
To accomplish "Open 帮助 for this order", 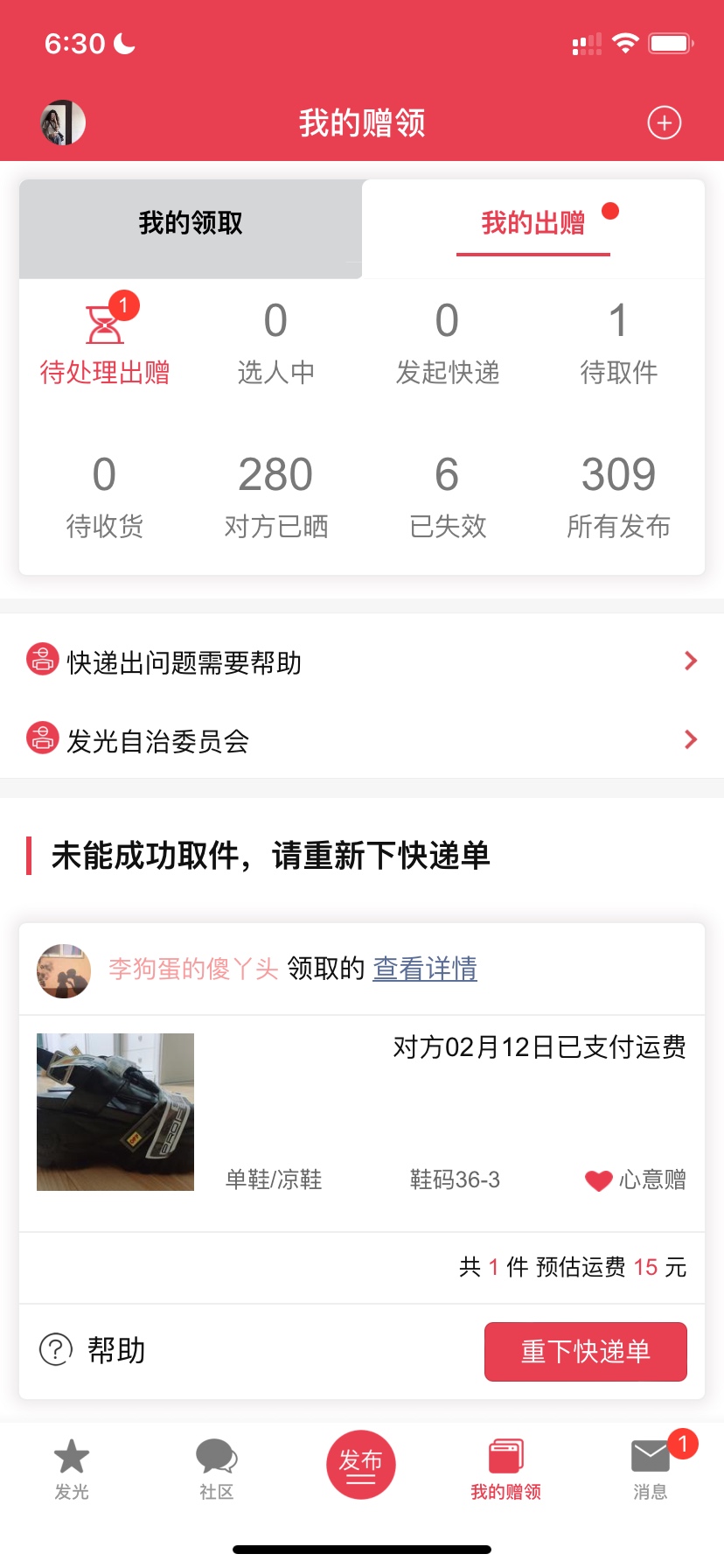I will pyautogui.click(x=93, y=1350).
